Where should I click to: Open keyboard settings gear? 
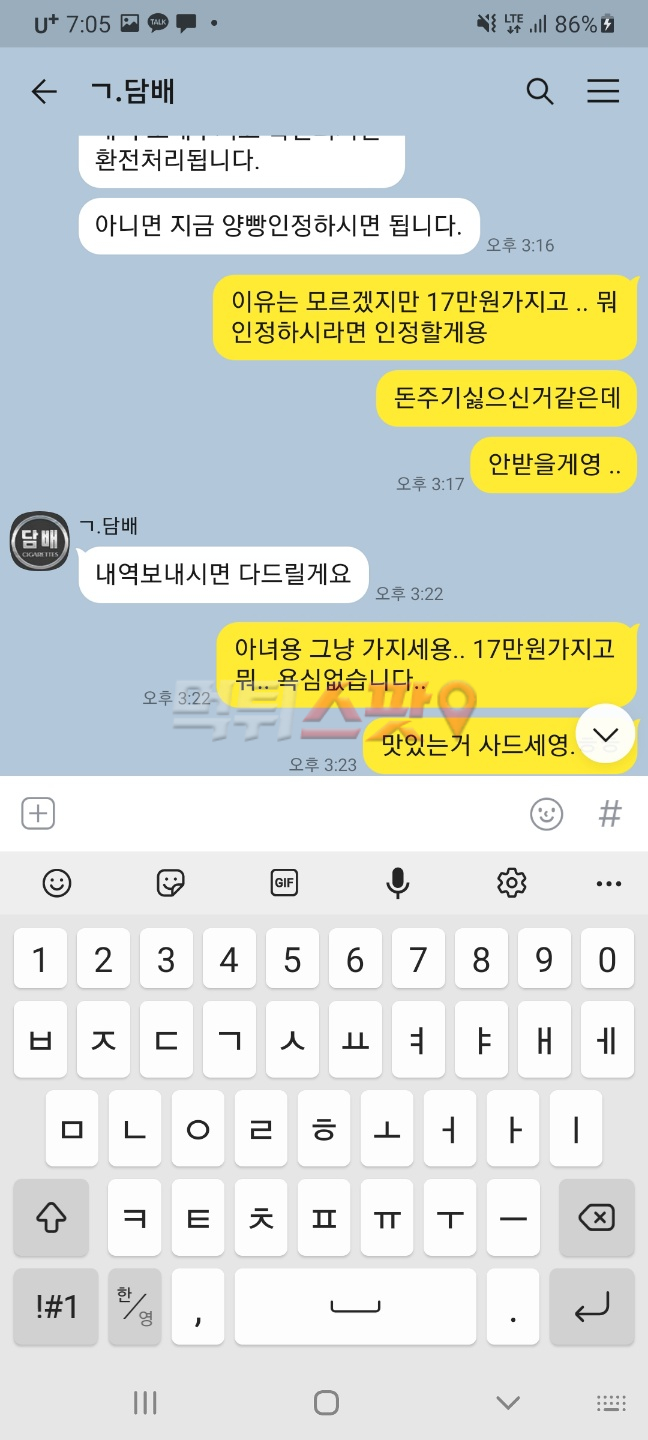click(x=512, y=883)
